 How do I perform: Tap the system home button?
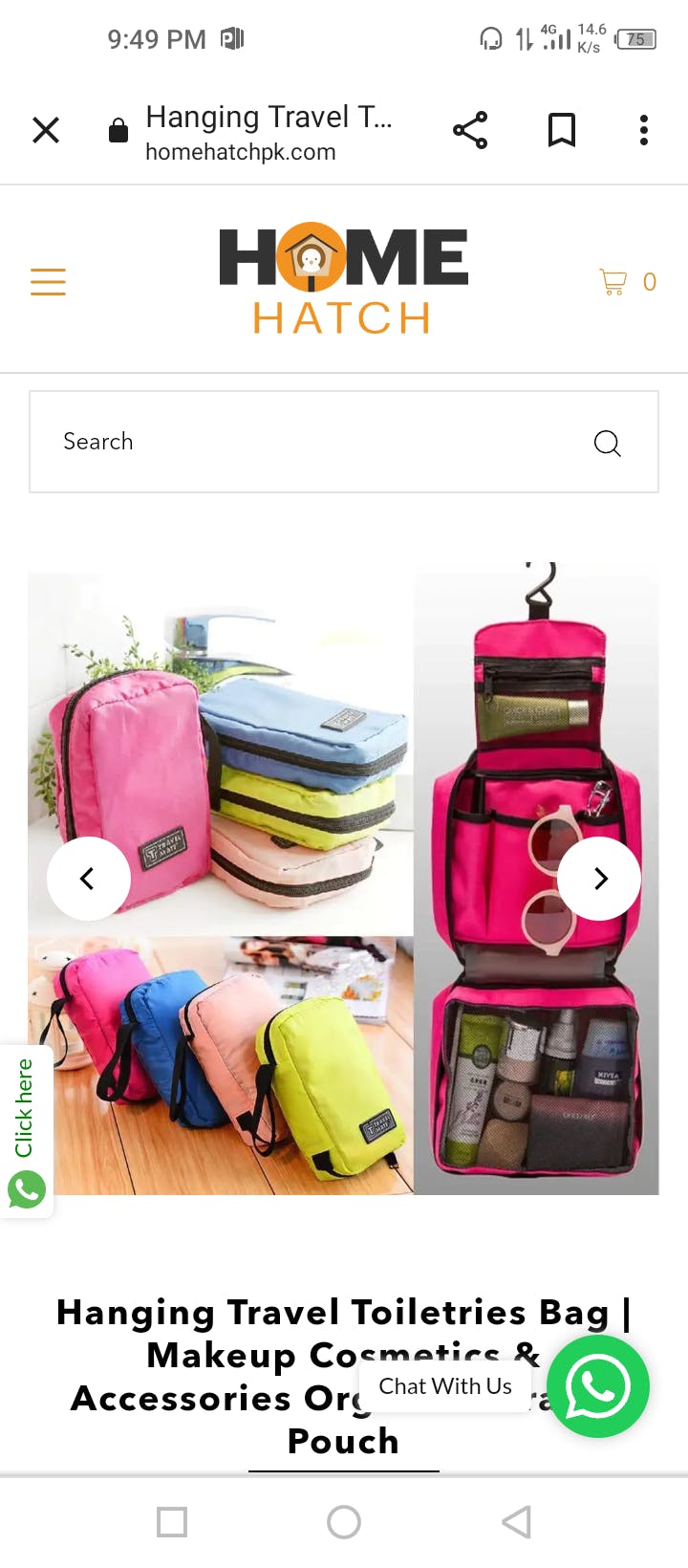pyautogui.click(x=344, y=1521)
